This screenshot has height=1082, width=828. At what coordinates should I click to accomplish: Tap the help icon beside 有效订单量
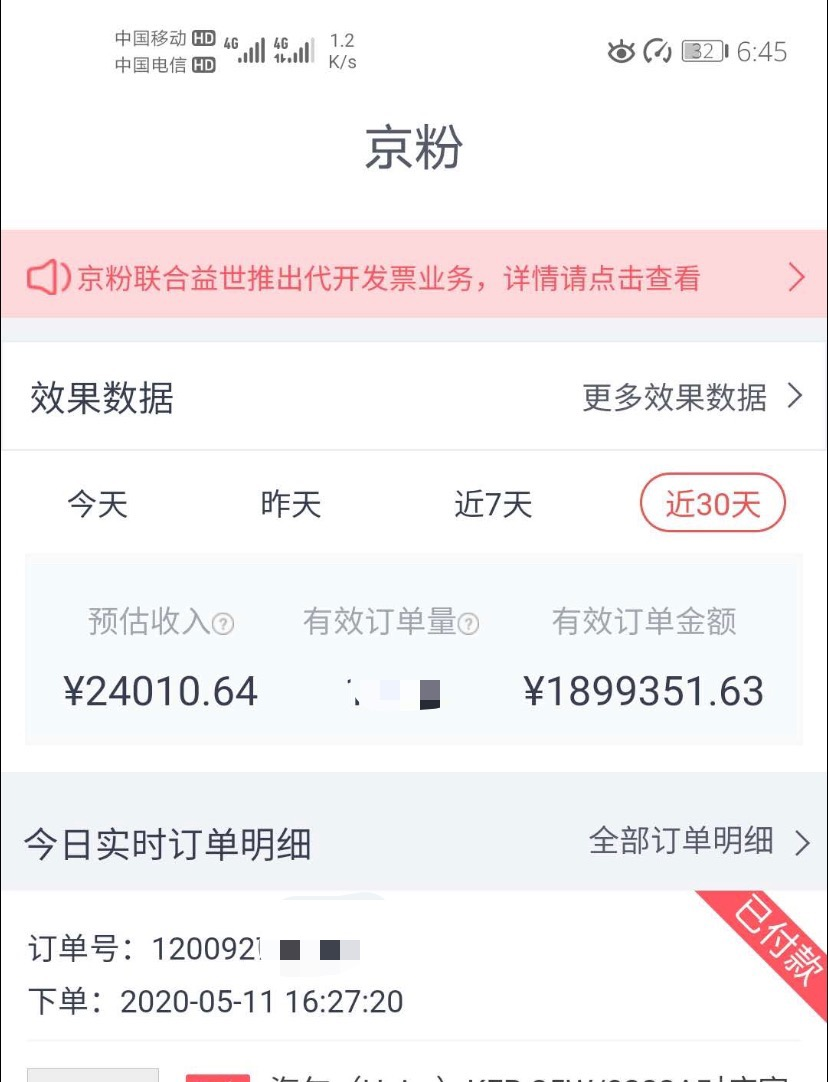(x=468, y=625)
